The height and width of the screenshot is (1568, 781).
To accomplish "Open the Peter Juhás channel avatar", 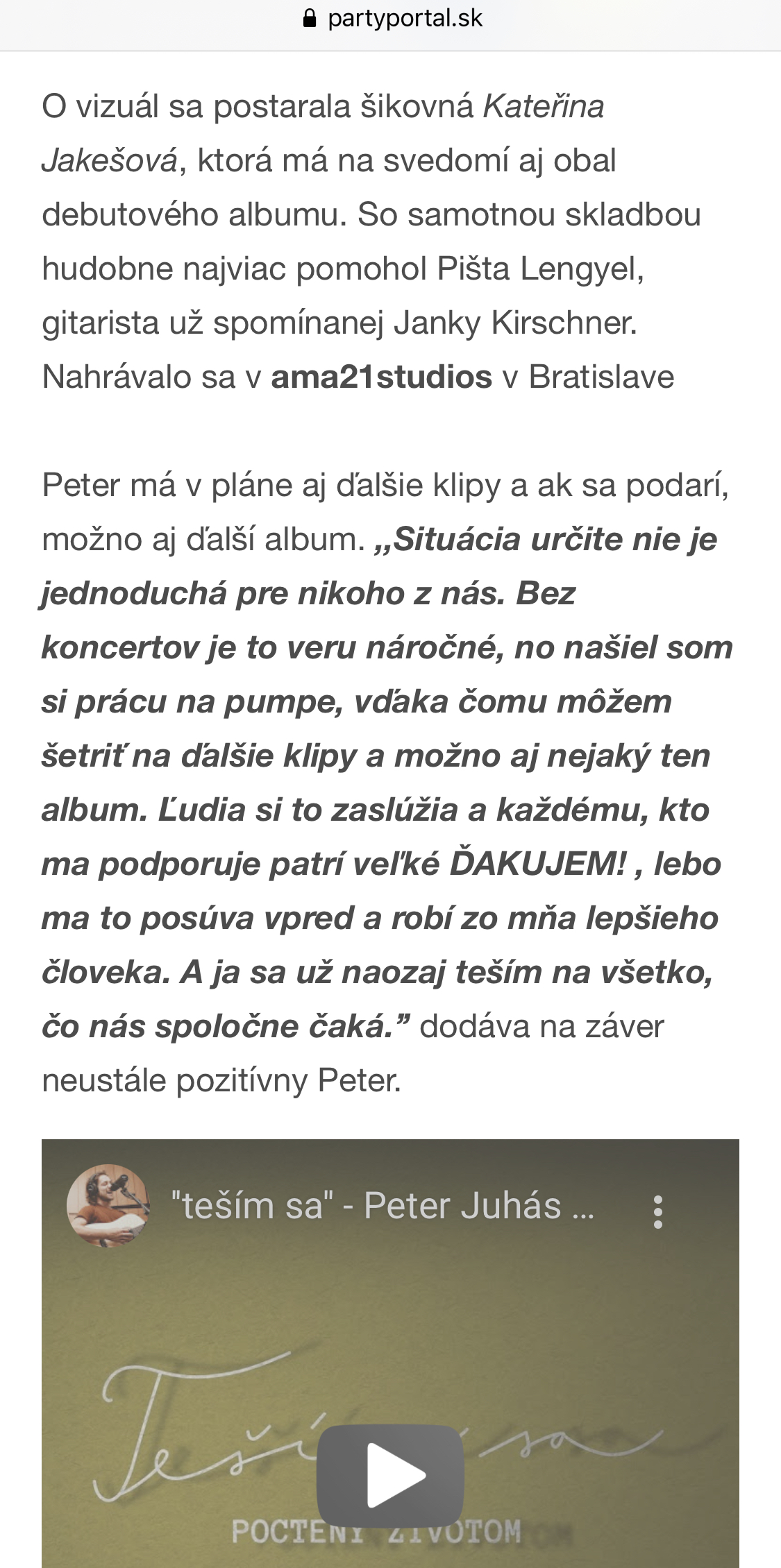I will [x=108, y=1205].
